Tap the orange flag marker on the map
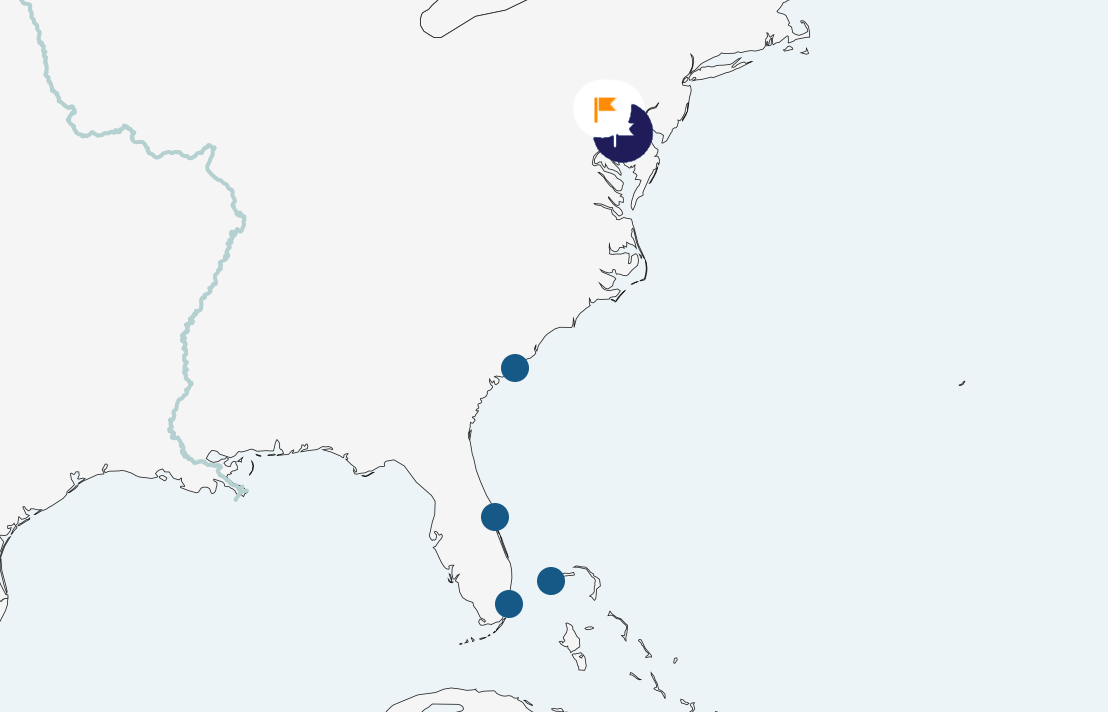1108x712 pixels. [x=605, y=107]
